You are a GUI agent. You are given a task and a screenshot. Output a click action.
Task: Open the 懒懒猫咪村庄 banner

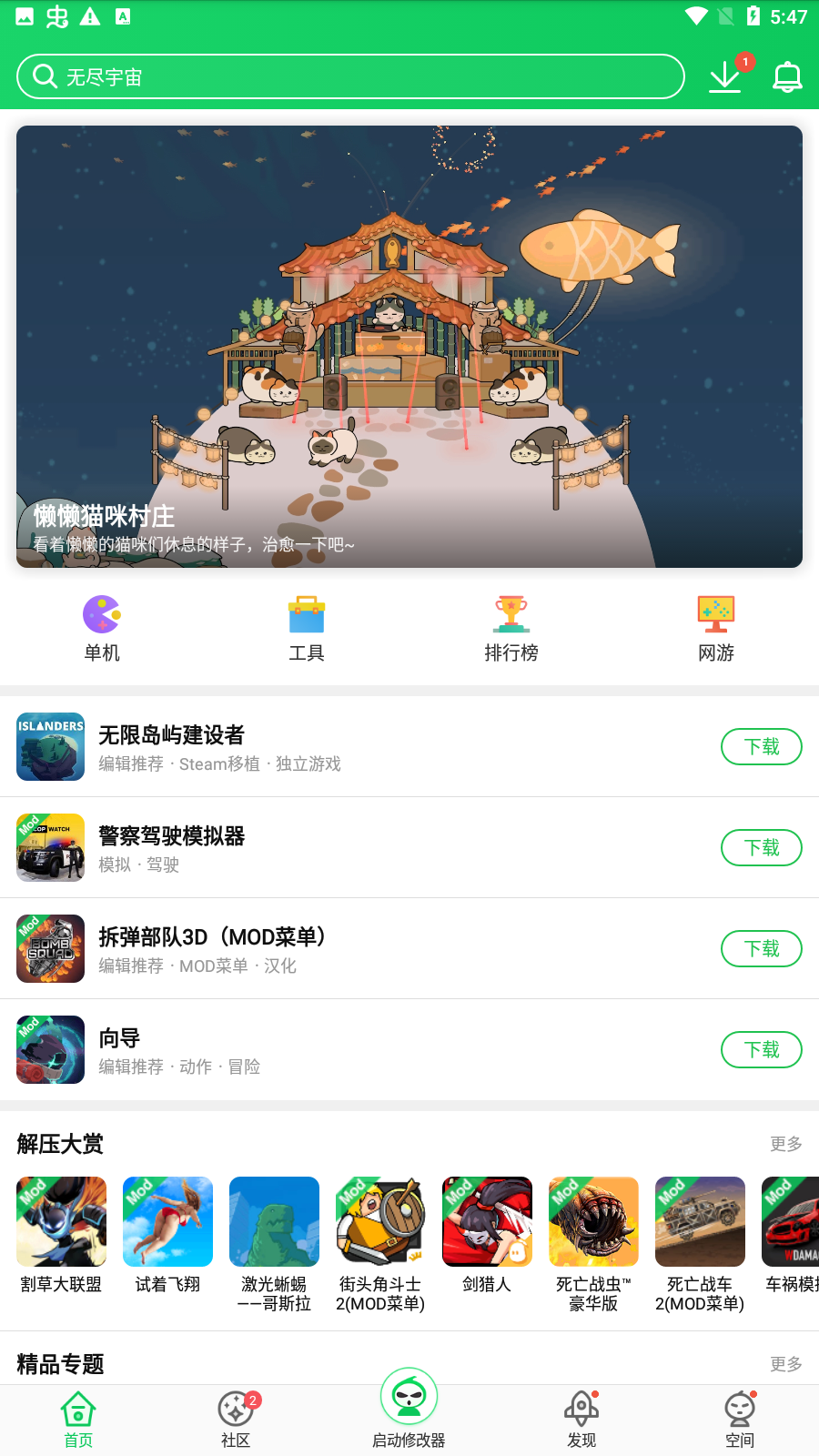409,346
